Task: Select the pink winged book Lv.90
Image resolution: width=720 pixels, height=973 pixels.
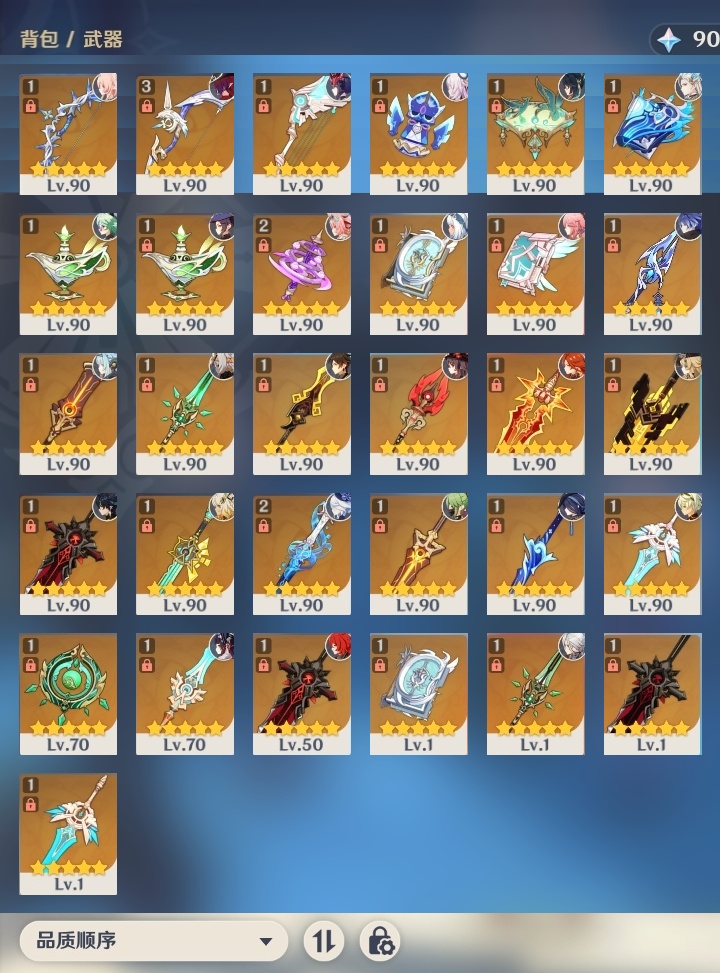Action: [x=536, y=272]
